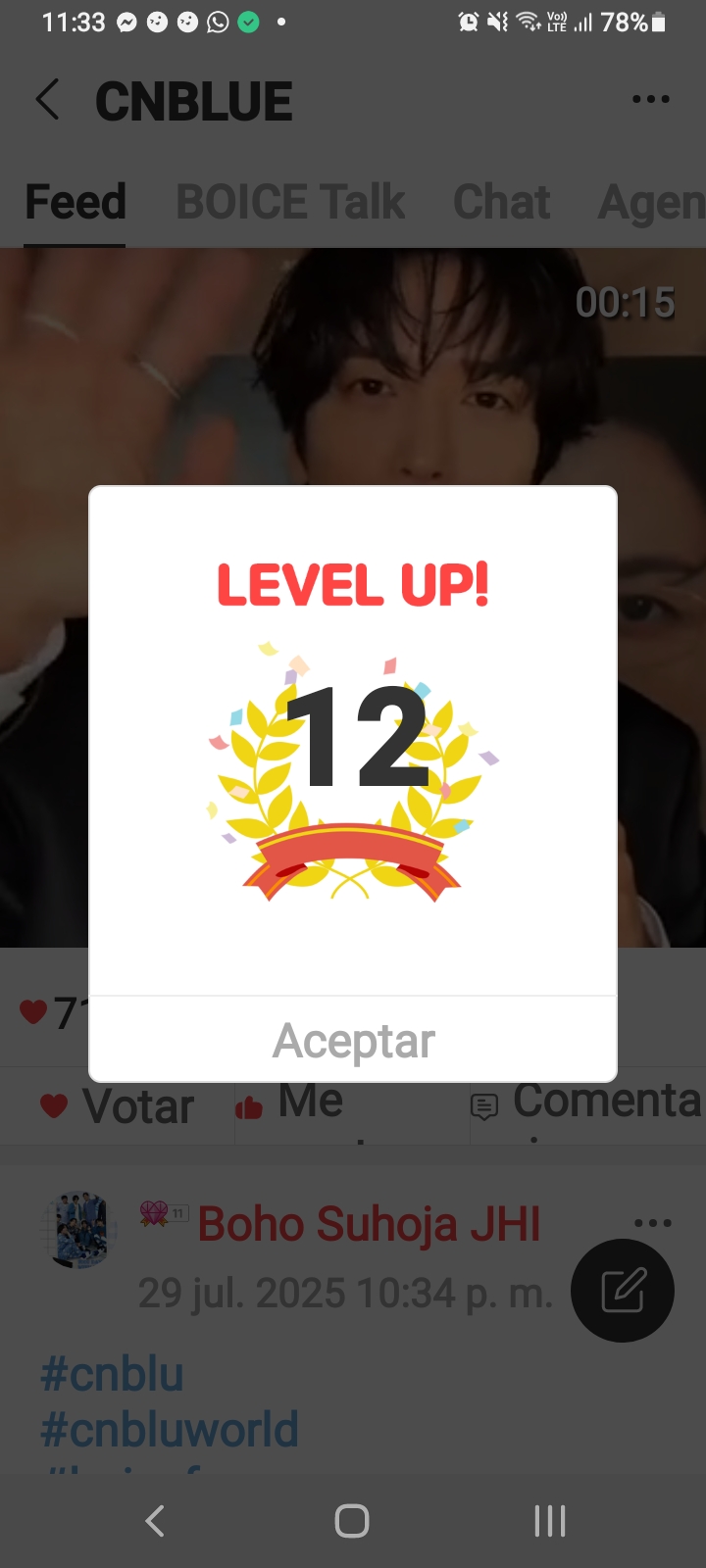Select the Feed tab
Viewport: 706px width, 1568px height.
pyautogui.click(x=76, y=202)
